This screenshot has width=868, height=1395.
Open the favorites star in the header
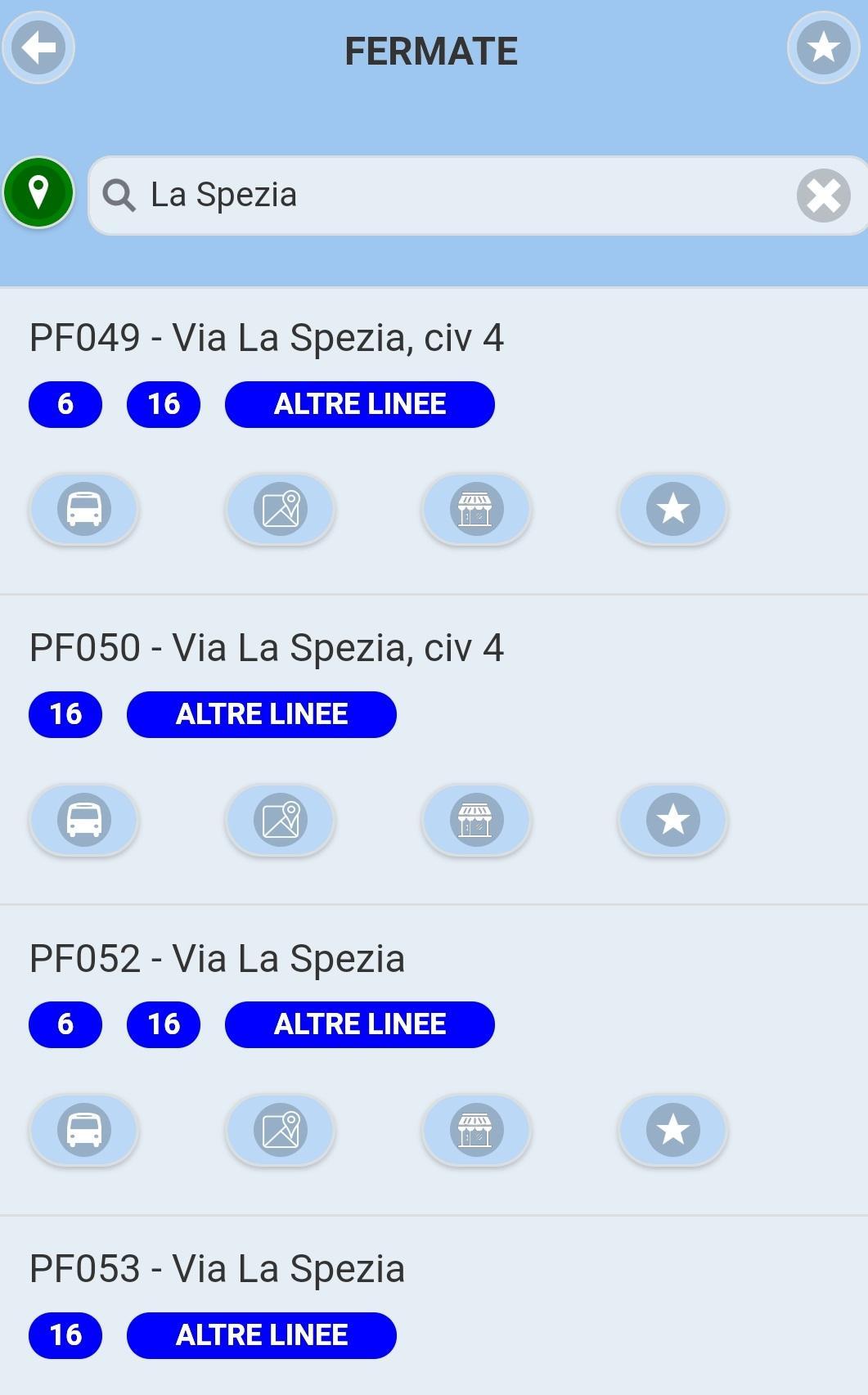click(823, 48)
